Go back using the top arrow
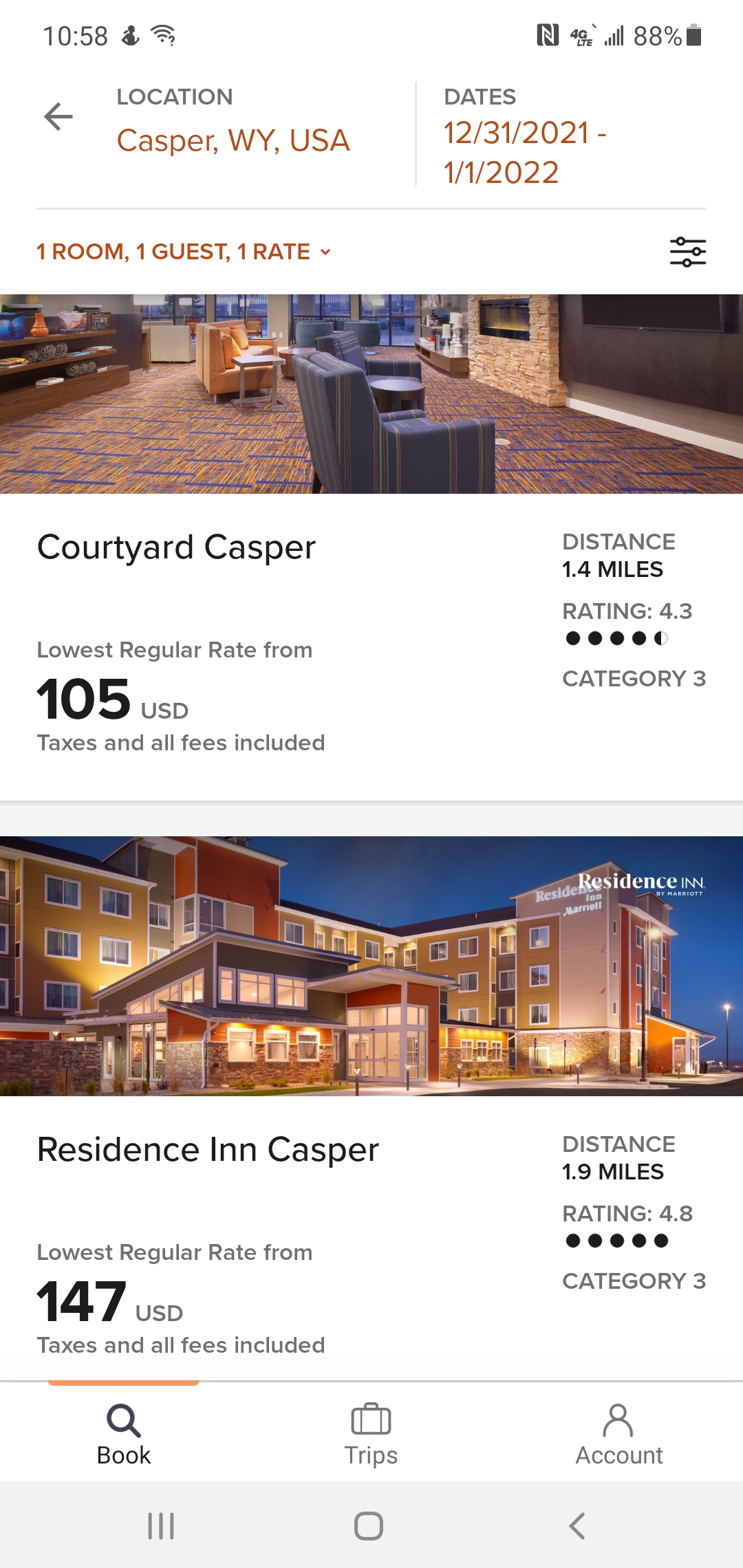 point(58,116)
